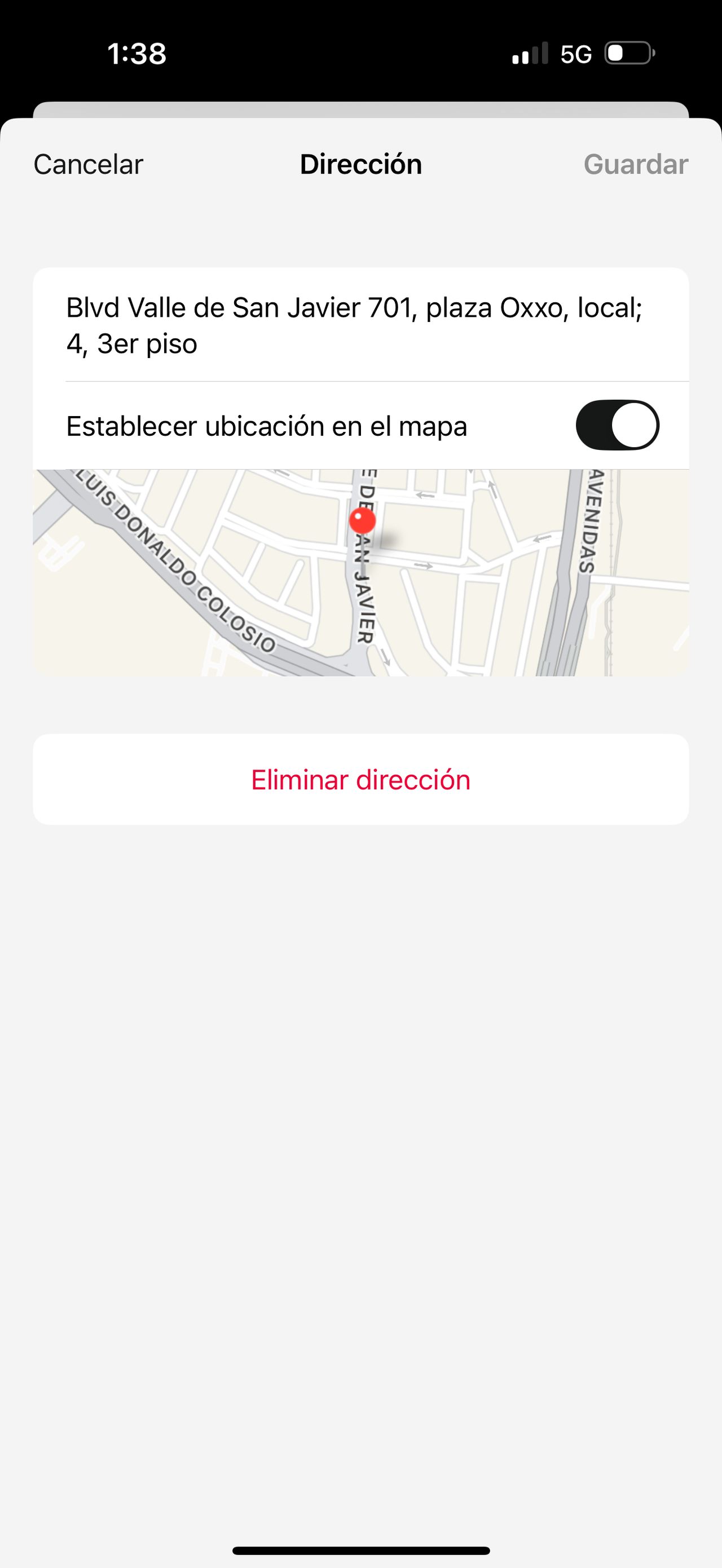Tap Guardar to save the address
The height and width of the screenshot is (1568, 722).
[x=636, y=164]
